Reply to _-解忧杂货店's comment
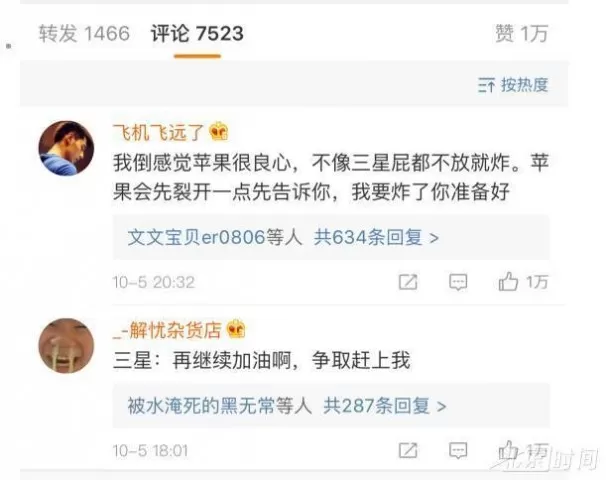 tap(458, 449)
